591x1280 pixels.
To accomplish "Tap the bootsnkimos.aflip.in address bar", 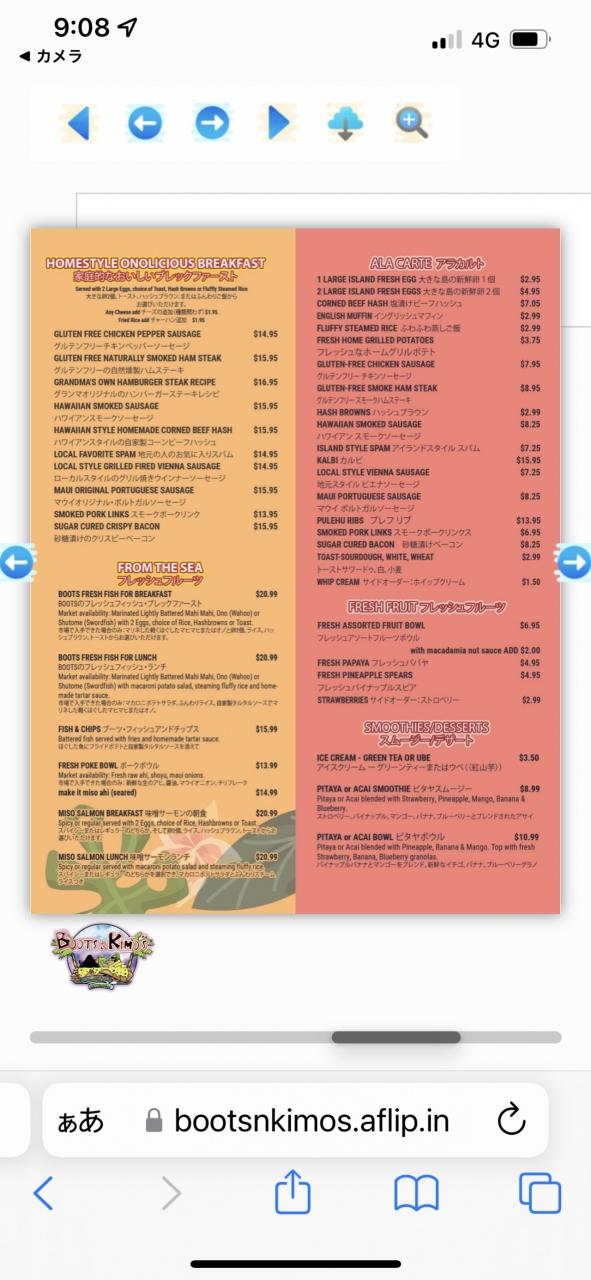I will (296, 1120).
